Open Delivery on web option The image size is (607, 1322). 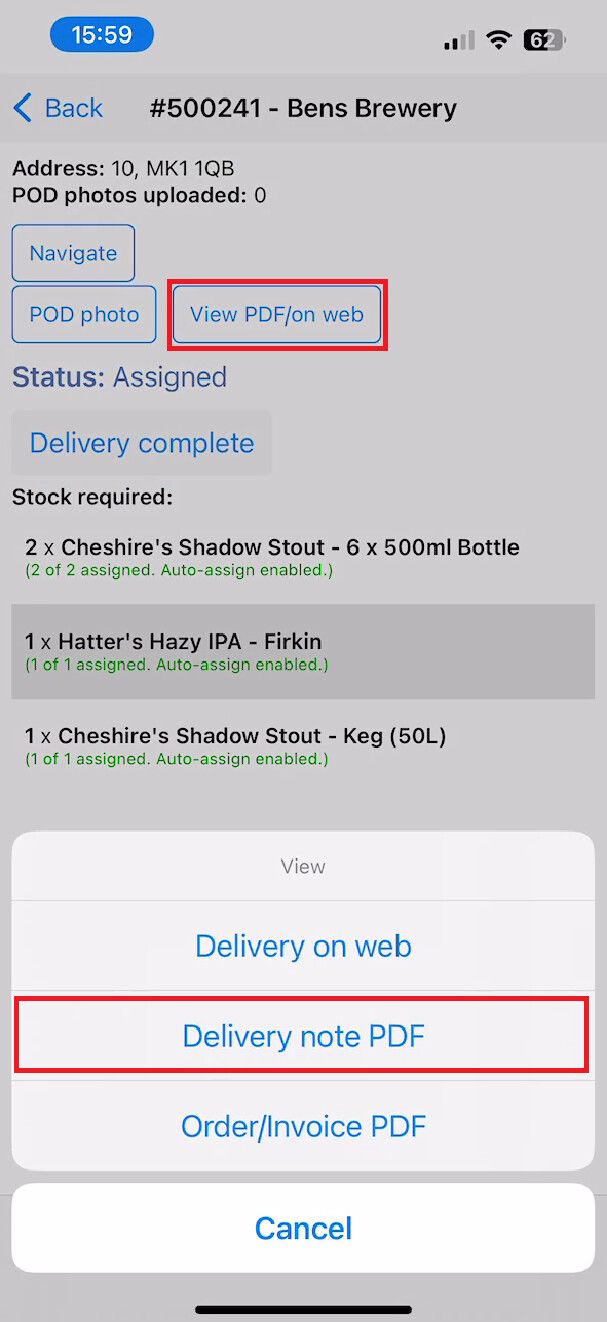coord(303,946)
